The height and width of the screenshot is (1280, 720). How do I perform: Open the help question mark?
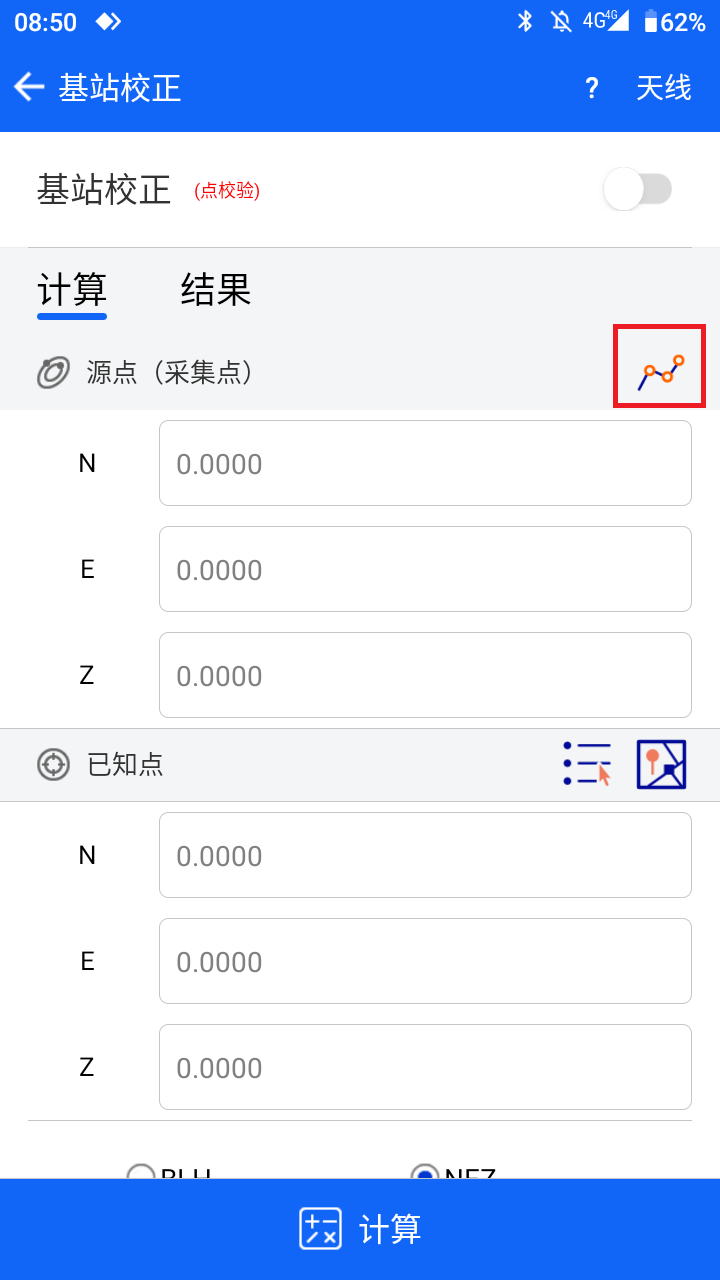point(592,88)
